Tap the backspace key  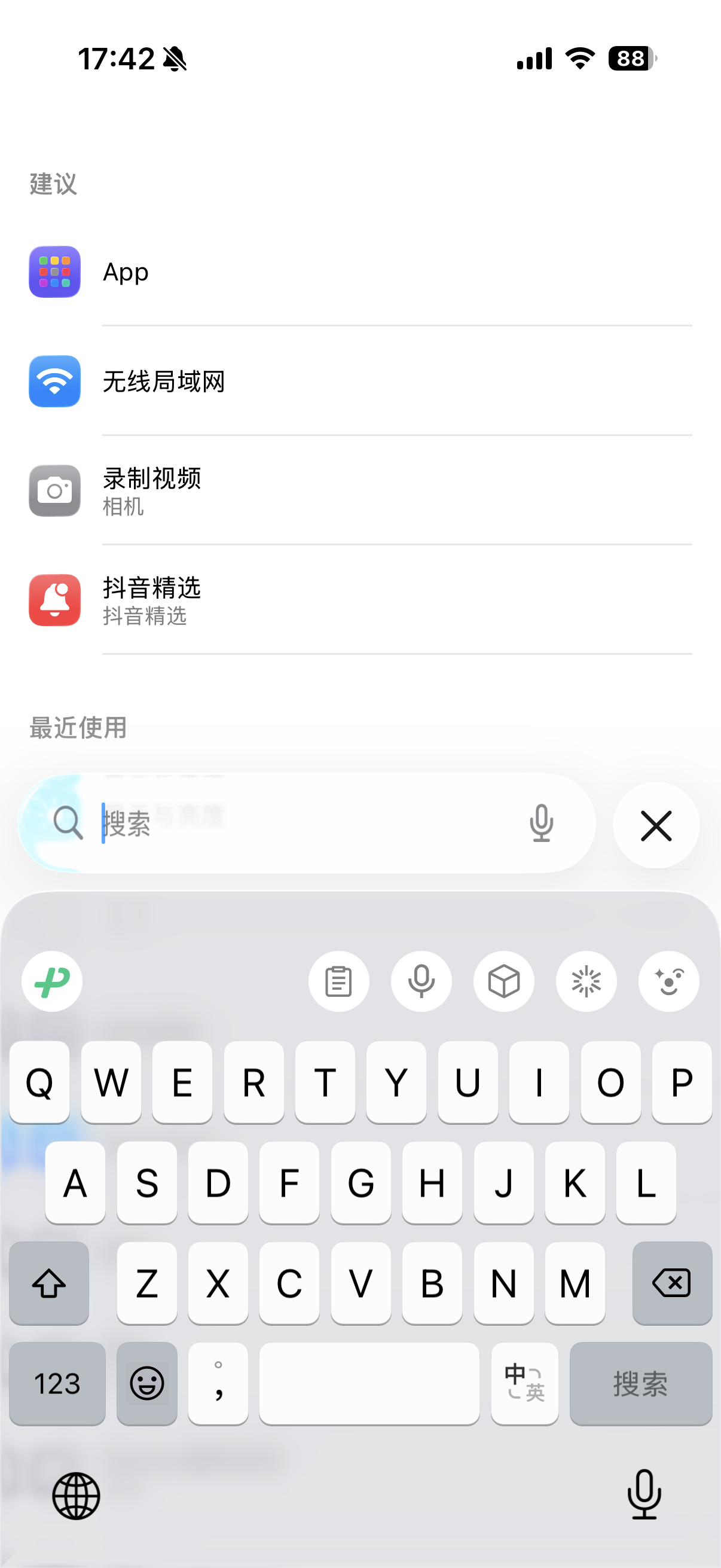pyautogui.click(x=672, y=1283)
